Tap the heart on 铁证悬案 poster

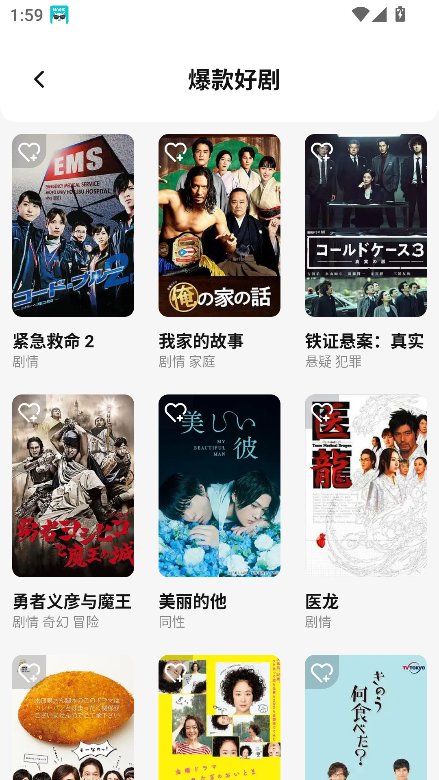click(x=322, y=151)
